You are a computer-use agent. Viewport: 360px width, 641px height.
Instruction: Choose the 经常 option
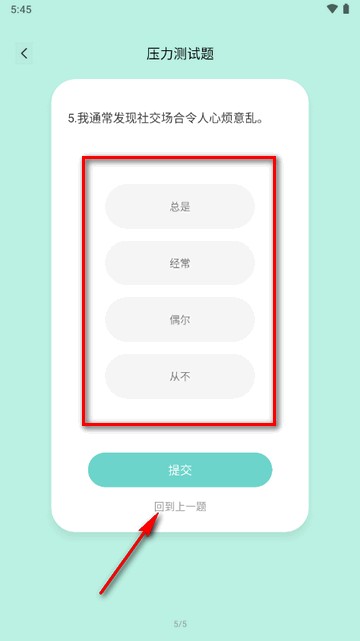[180, 263]
